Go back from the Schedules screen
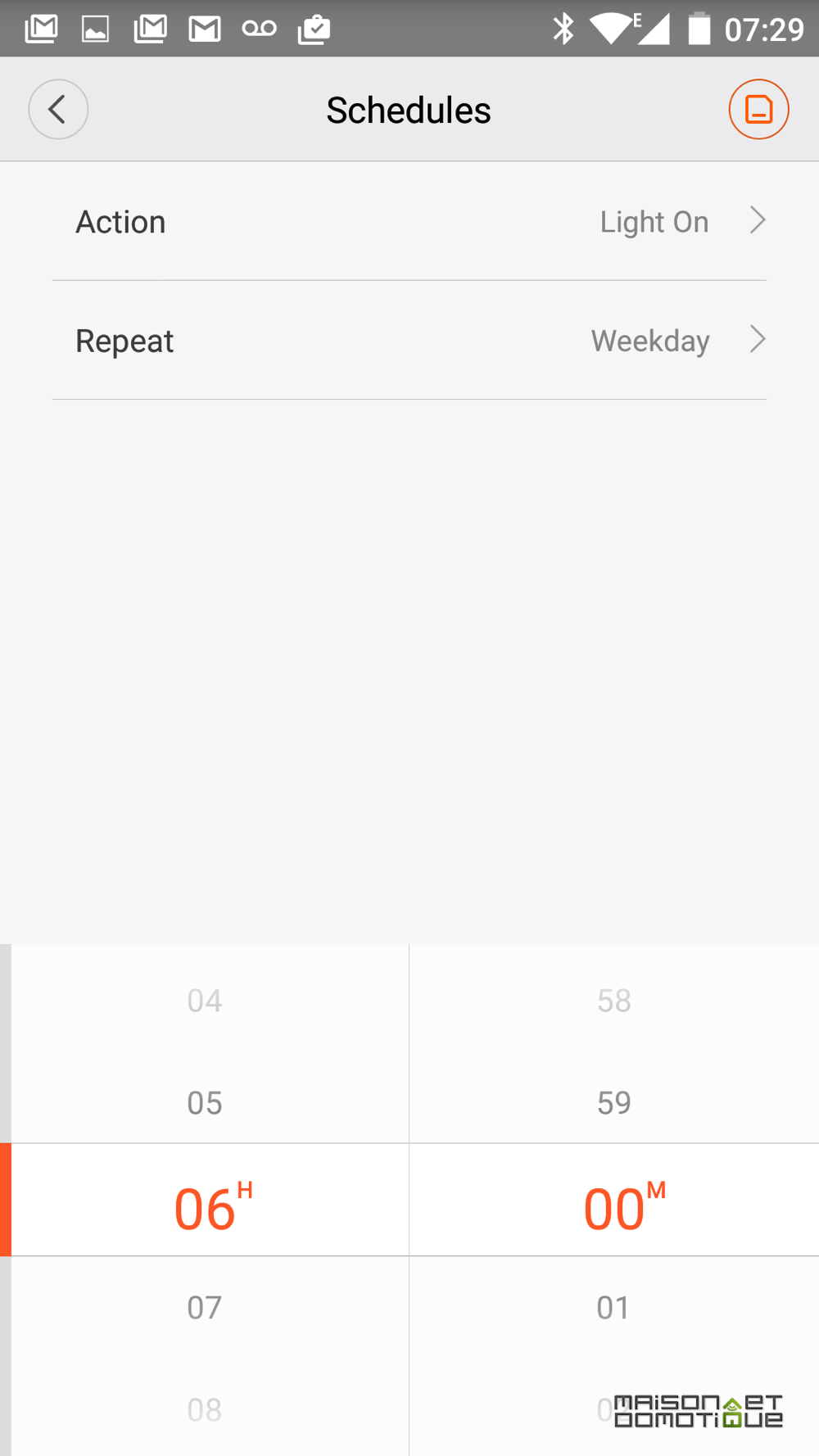819x1456 pixels. [58, 109]
